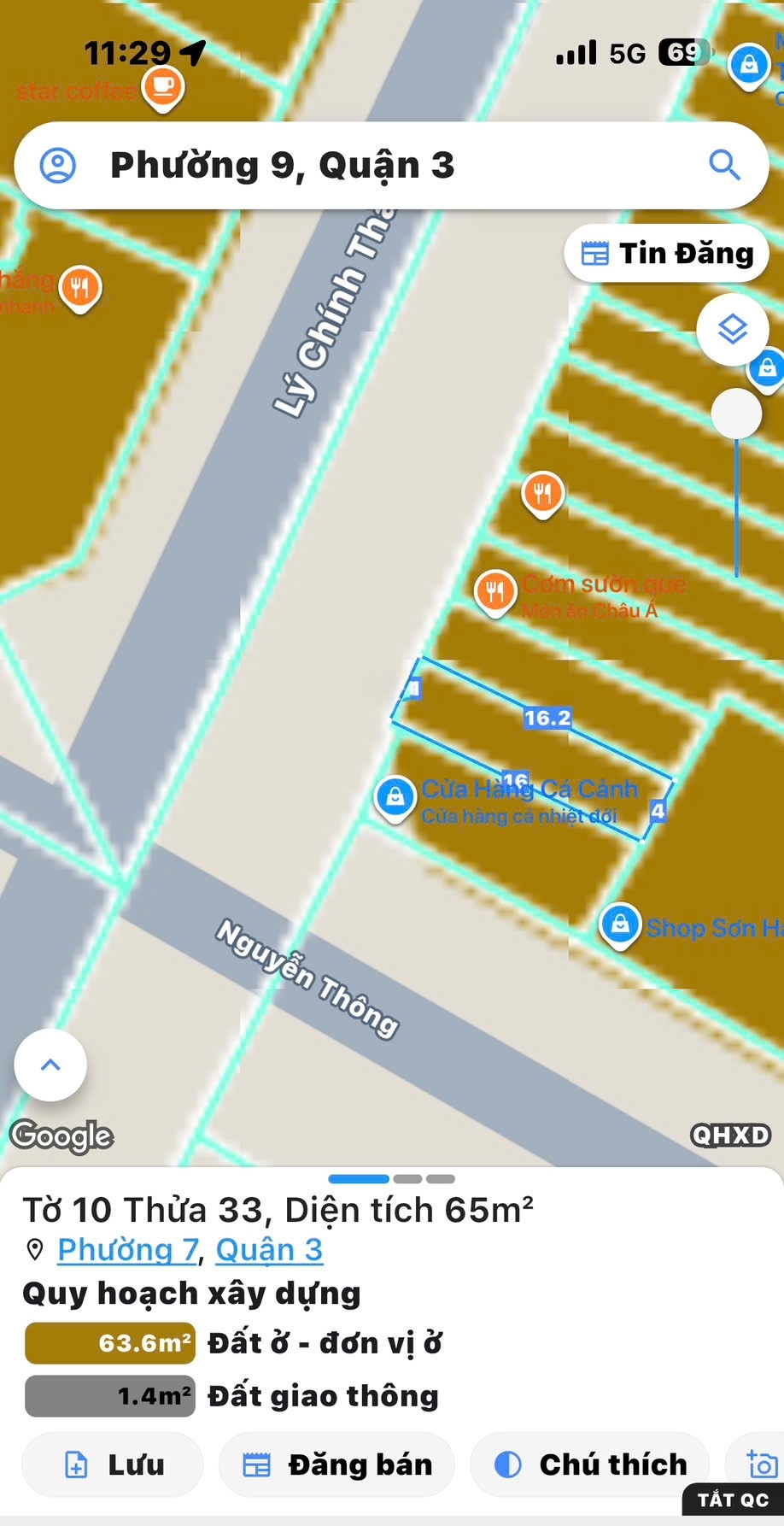Expand the panel with the up chevron

(50, 1065)
